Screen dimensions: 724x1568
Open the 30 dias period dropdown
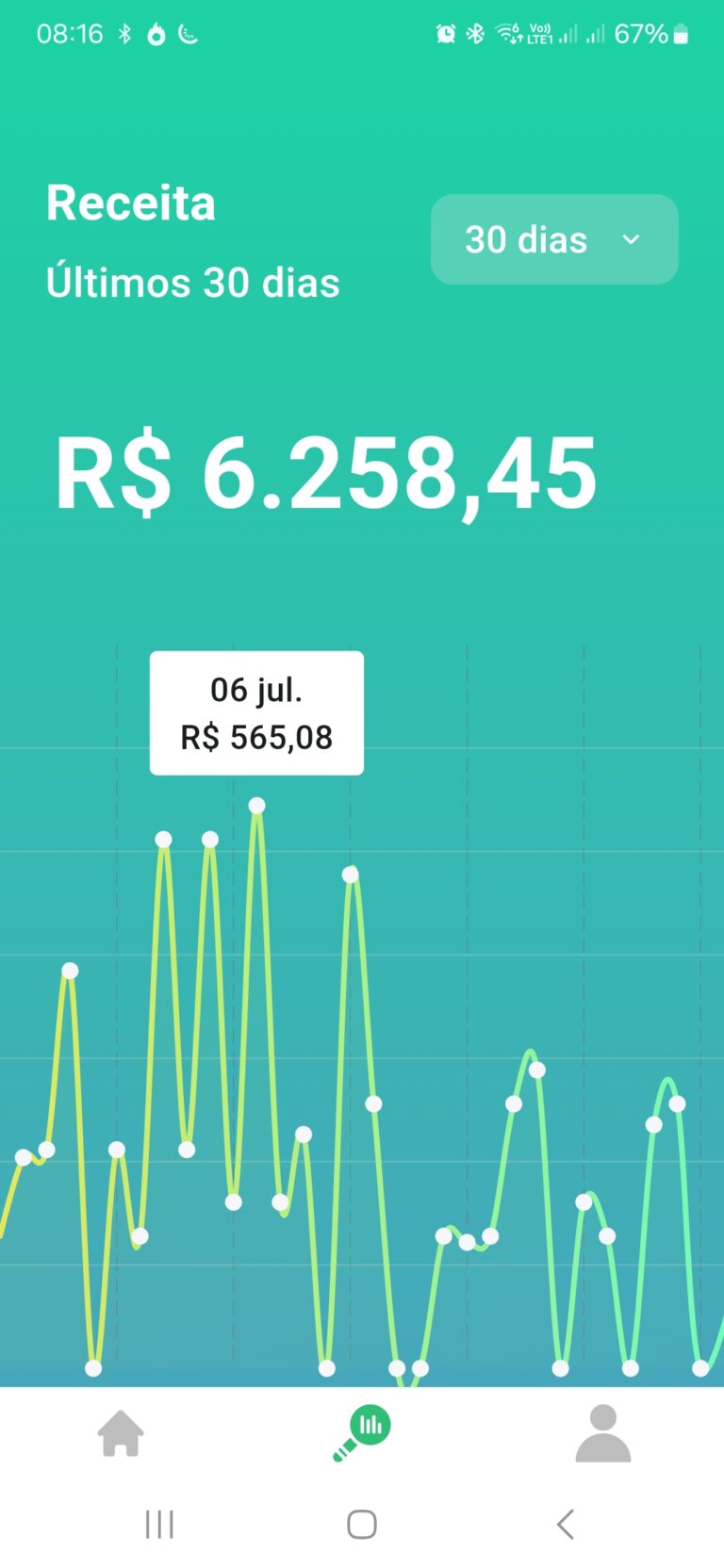[x=553, y=239]
